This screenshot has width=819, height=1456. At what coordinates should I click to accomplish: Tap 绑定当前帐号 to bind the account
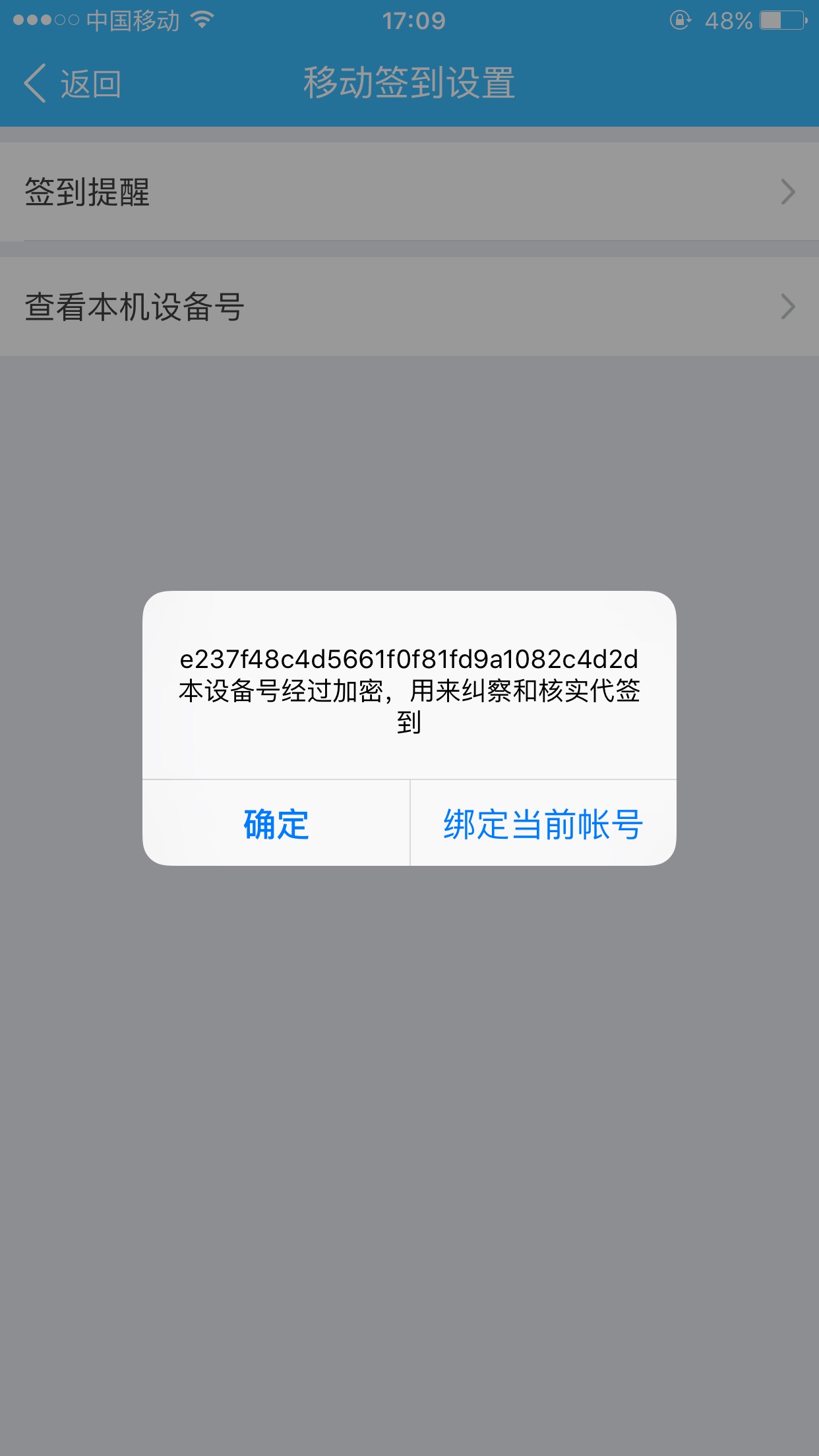(x=543, y=824)
